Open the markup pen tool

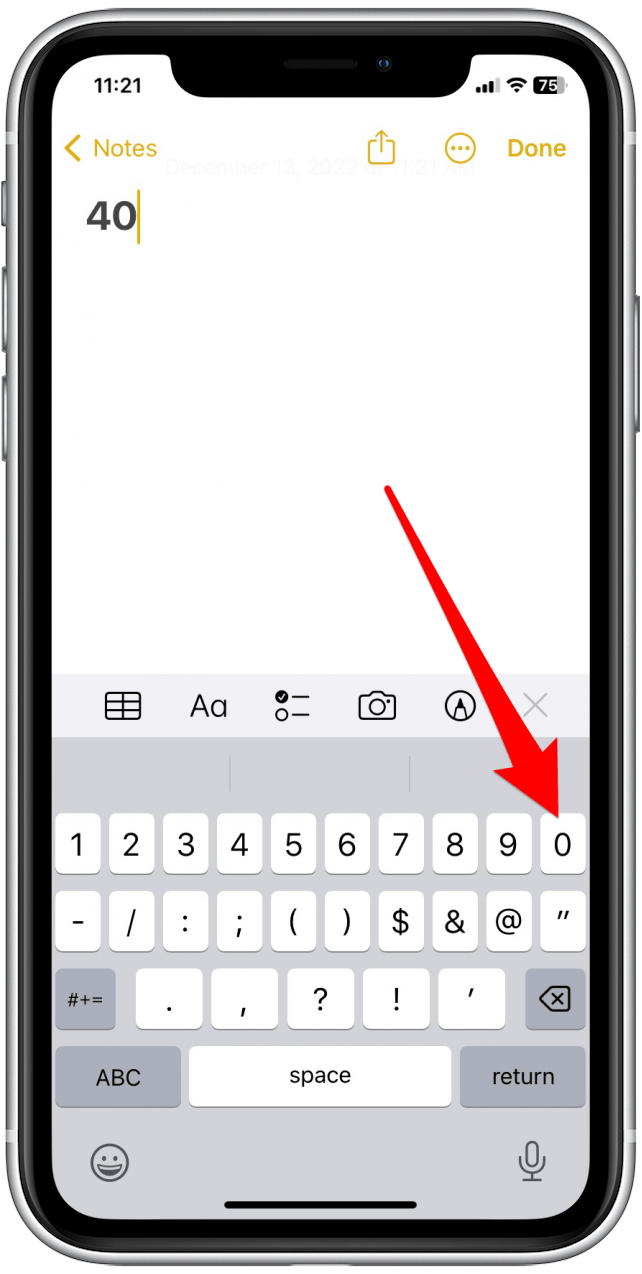click(460, 706)
